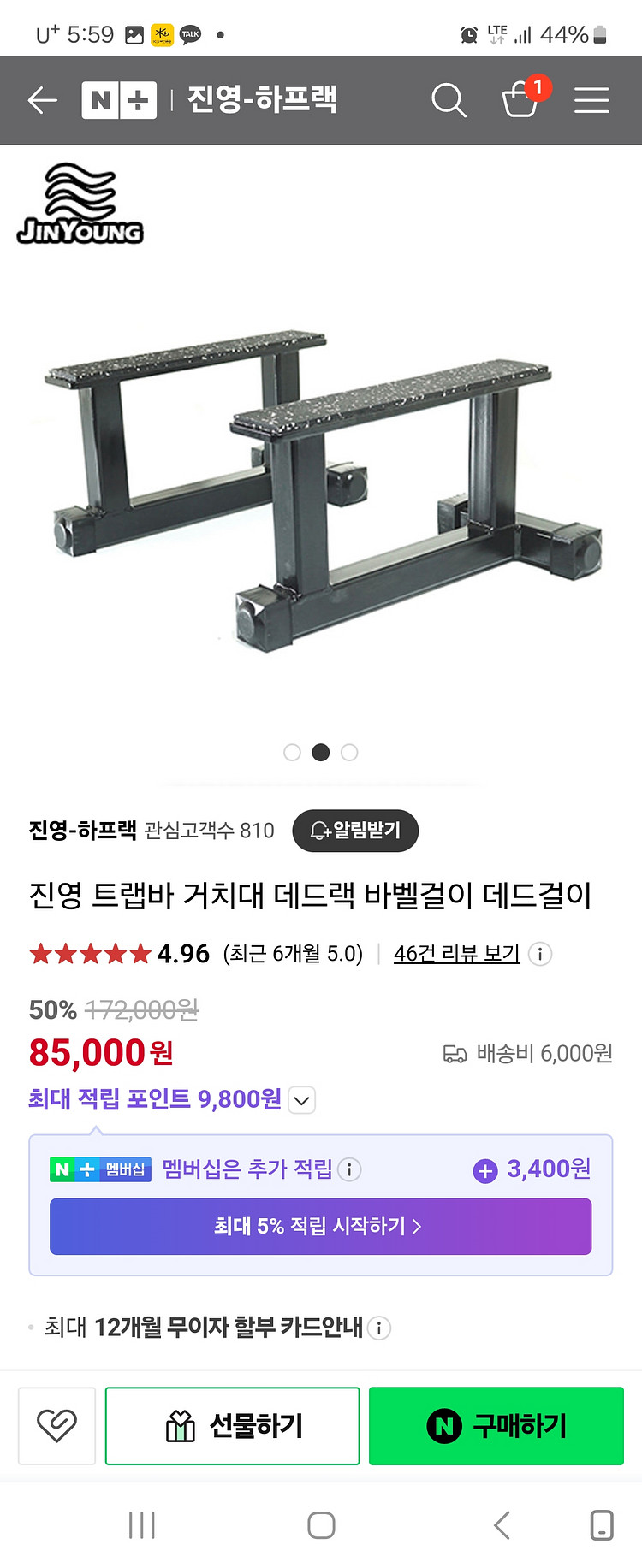Tap the 구매하기 button
The image size is (642, 1568).
pos(496,1426)
